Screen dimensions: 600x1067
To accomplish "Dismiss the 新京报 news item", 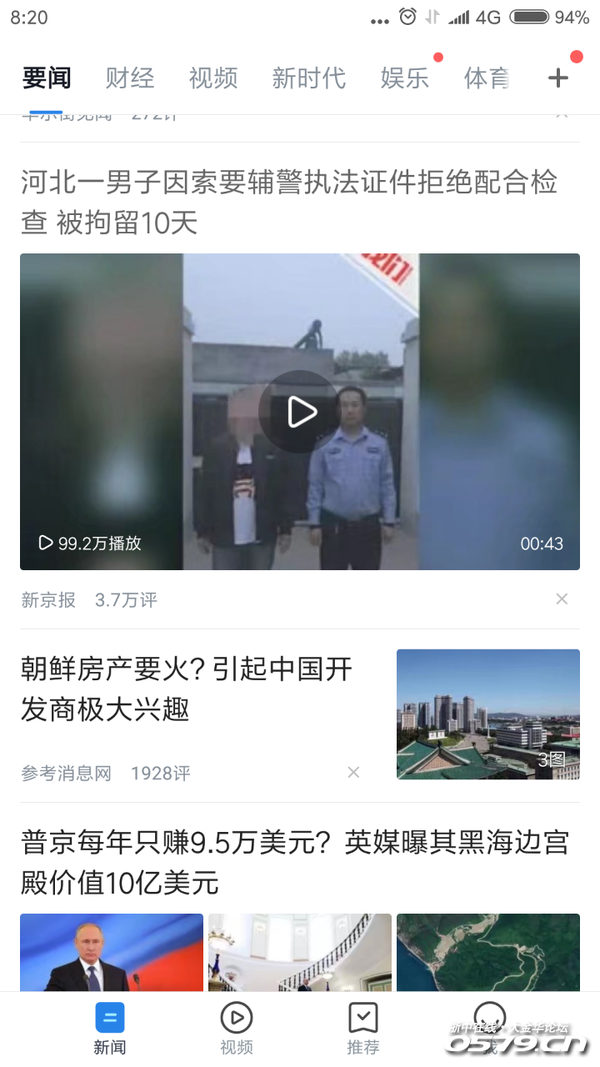I will (562, 599).
